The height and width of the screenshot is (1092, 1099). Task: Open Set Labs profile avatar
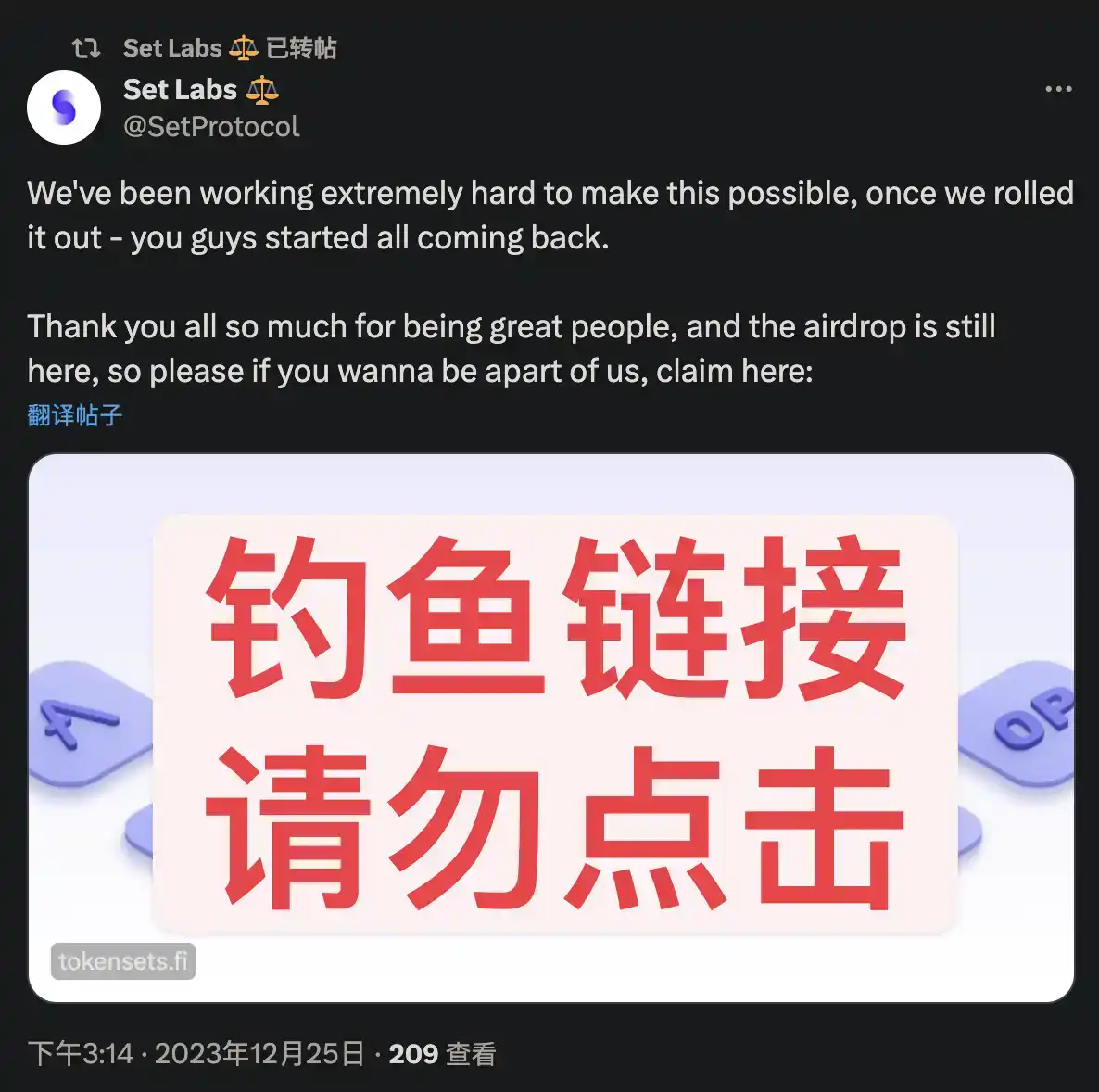click(64, 108)
